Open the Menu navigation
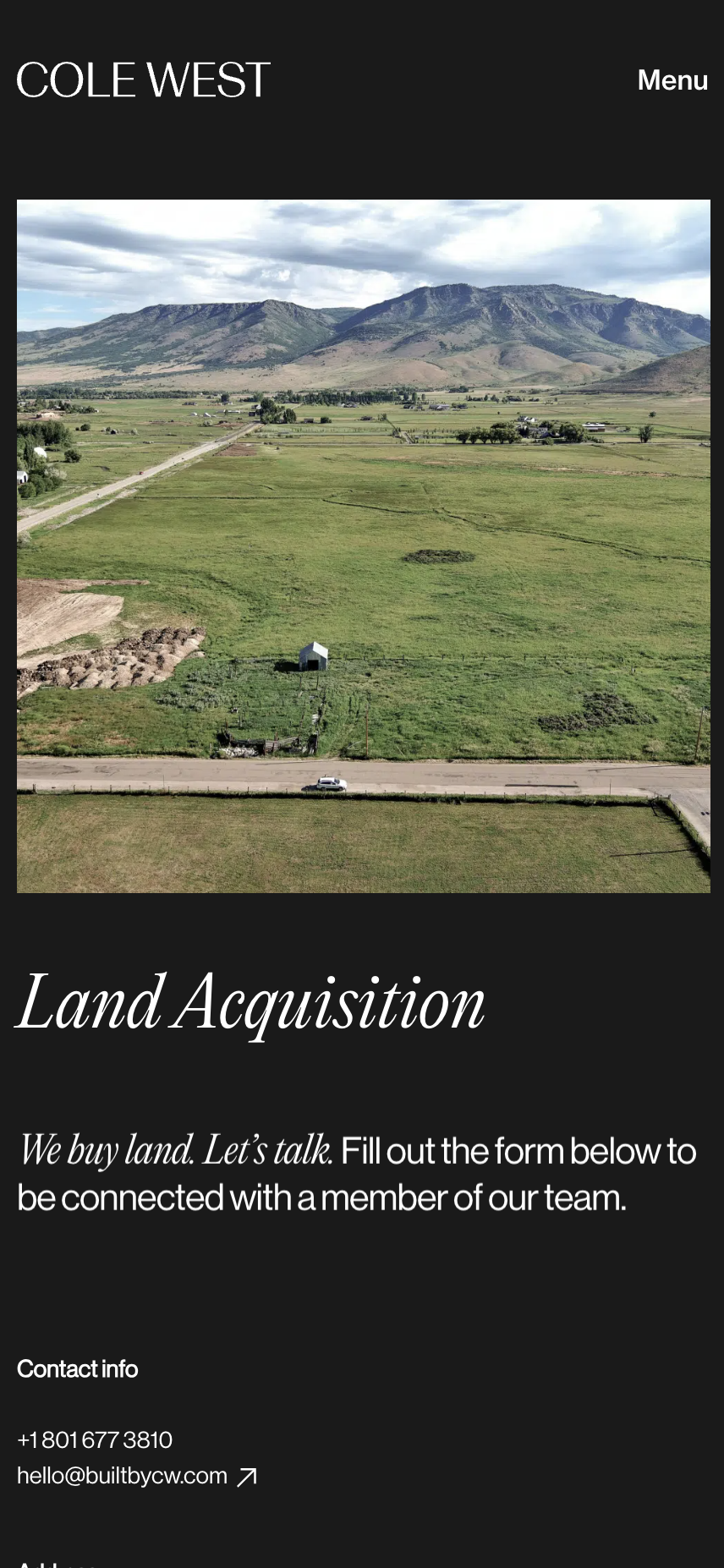 pyautogui.click(x=672, y=80)
